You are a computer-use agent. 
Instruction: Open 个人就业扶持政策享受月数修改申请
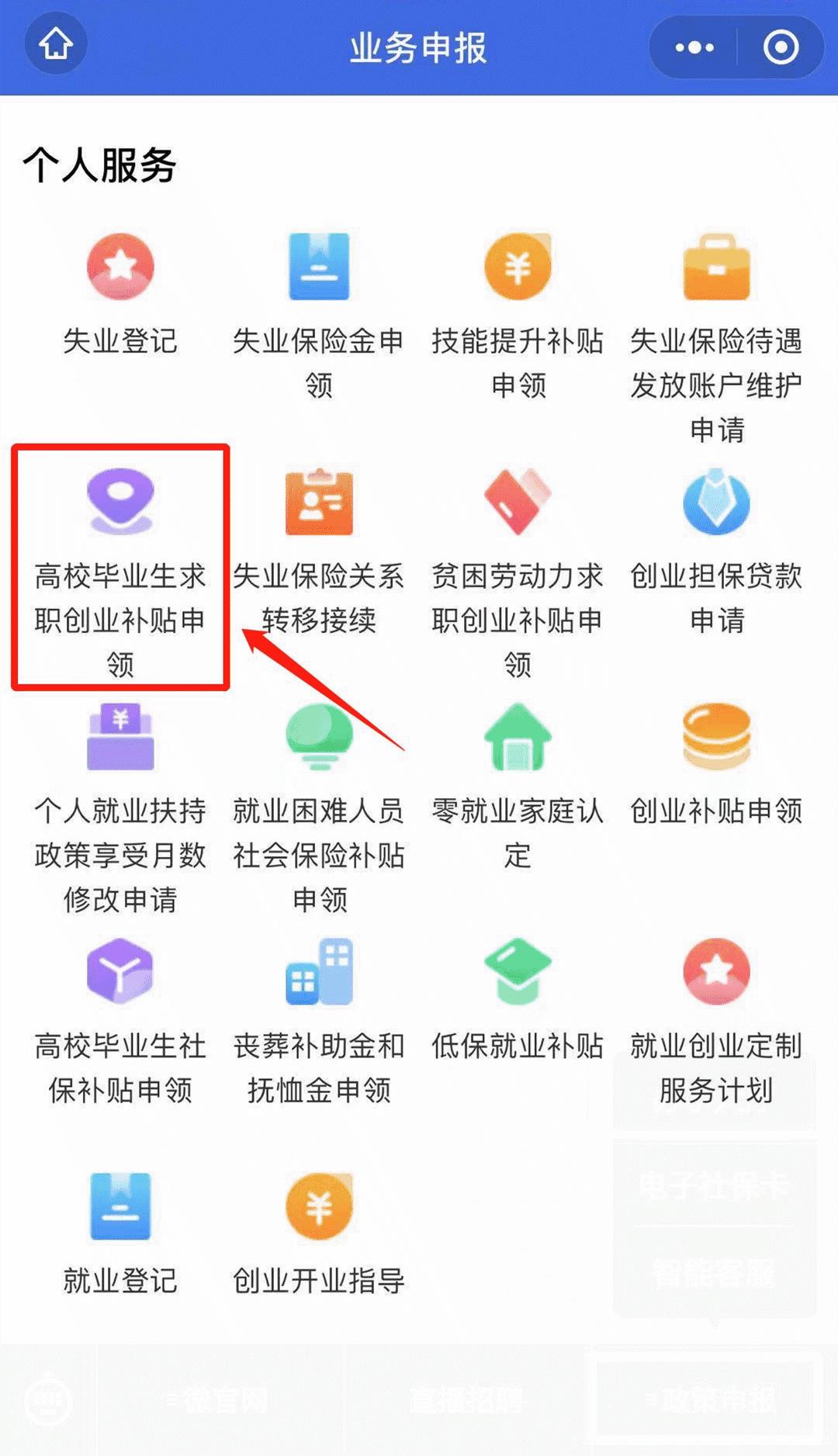point(120,808)
